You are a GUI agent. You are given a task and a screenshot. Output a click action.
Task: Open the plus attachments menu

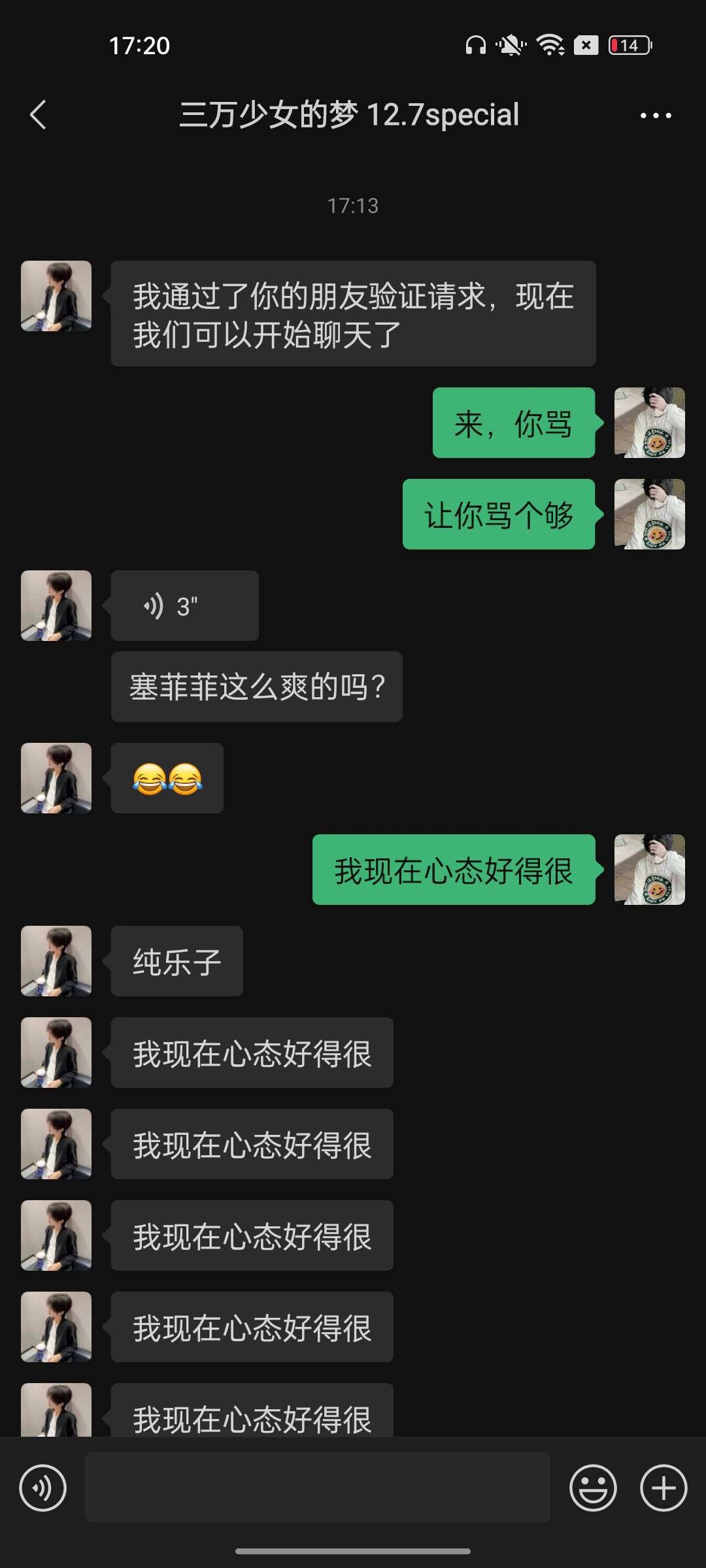[x=663, y=1488]
